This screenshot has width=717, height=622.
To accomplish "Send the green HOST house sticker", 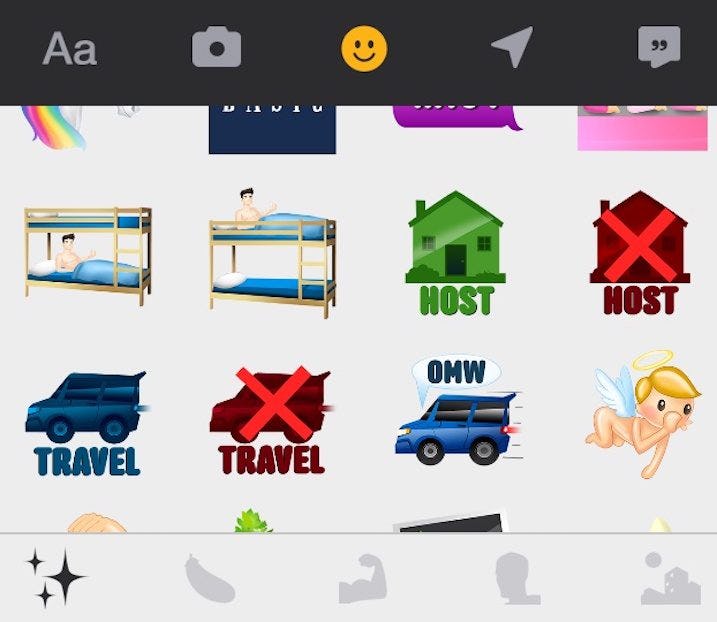I will (456, 251).
